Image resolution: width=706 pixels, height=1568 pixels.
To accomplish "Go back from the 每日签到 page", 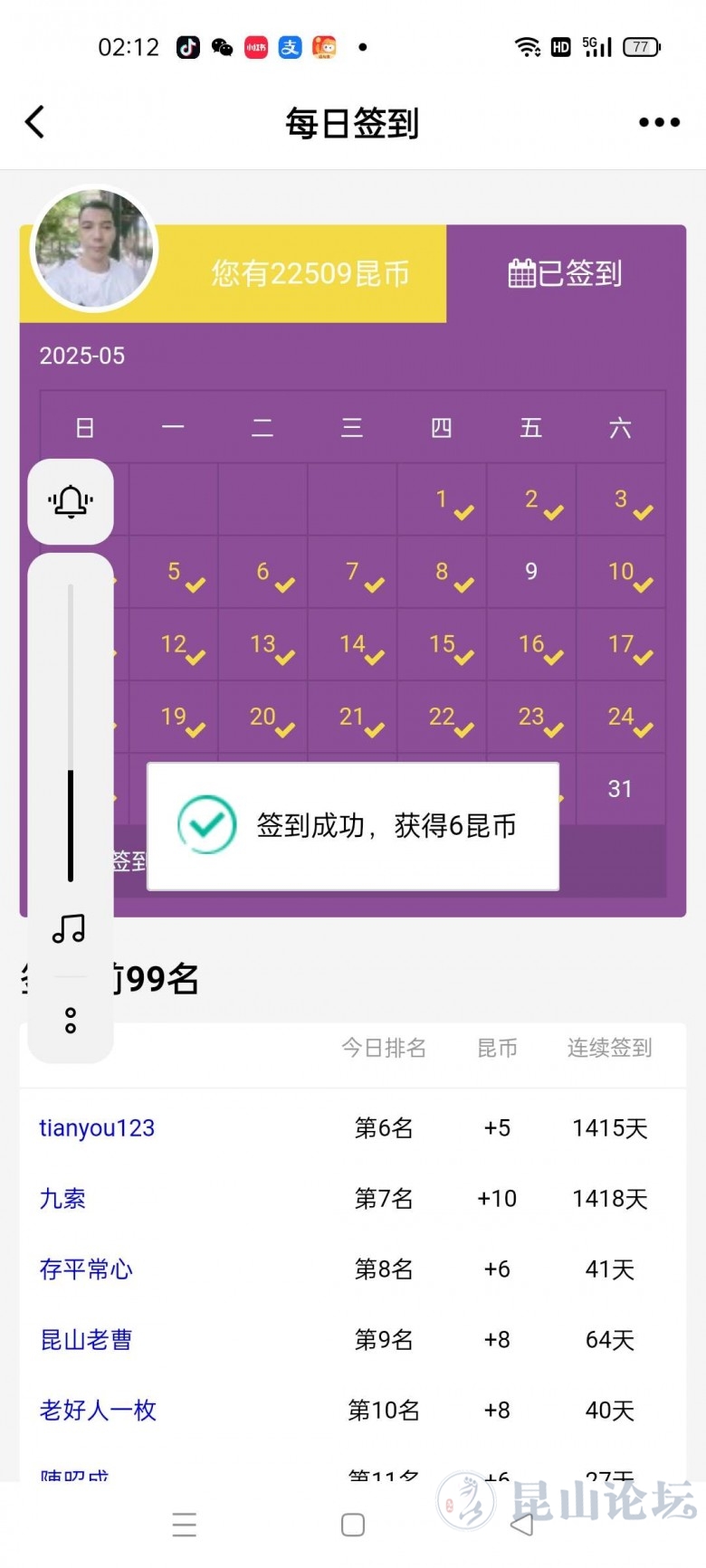I will pyautogui.click(x=35, y=122).
